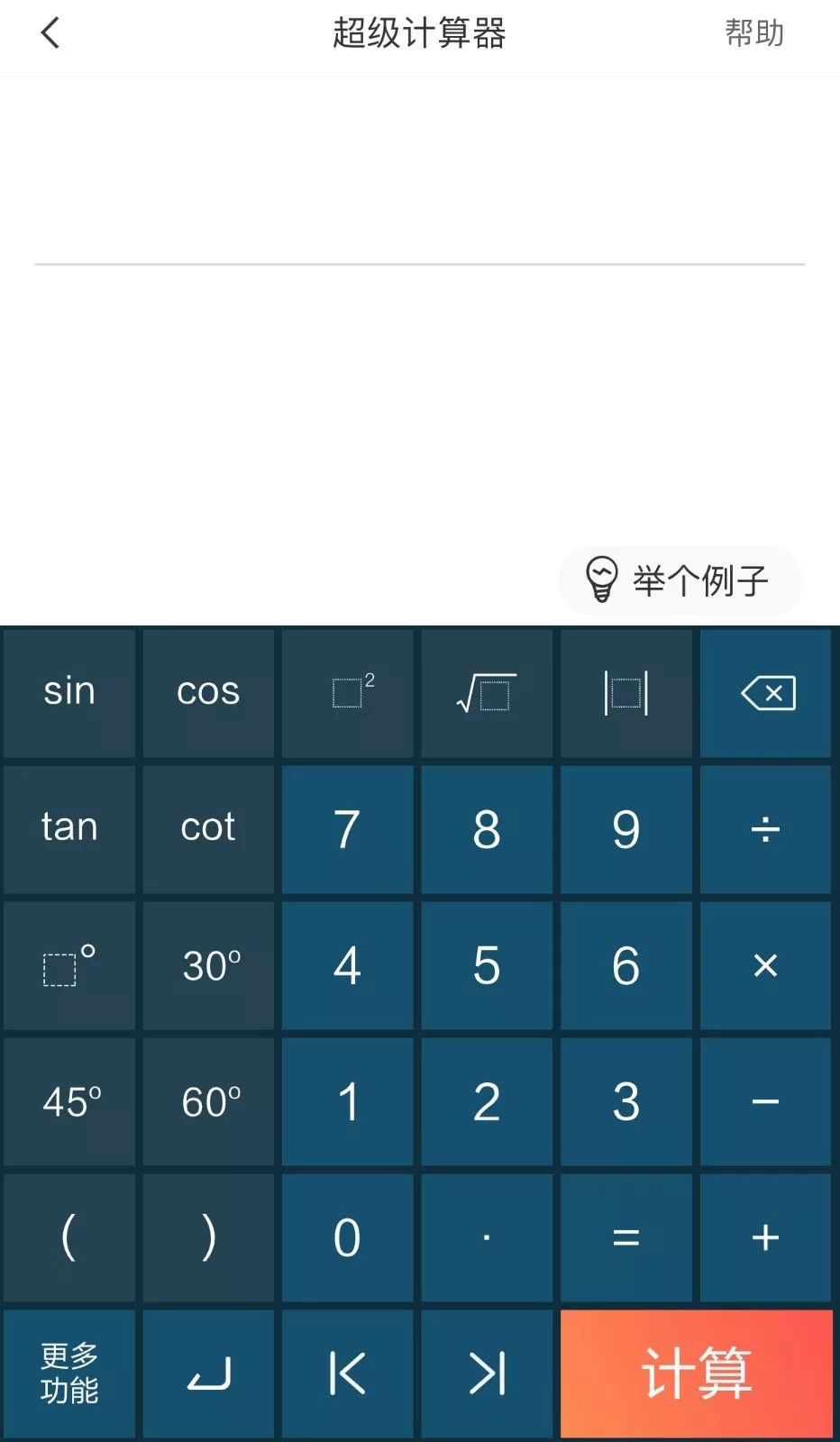Tap the division operator key

(766, 829)
